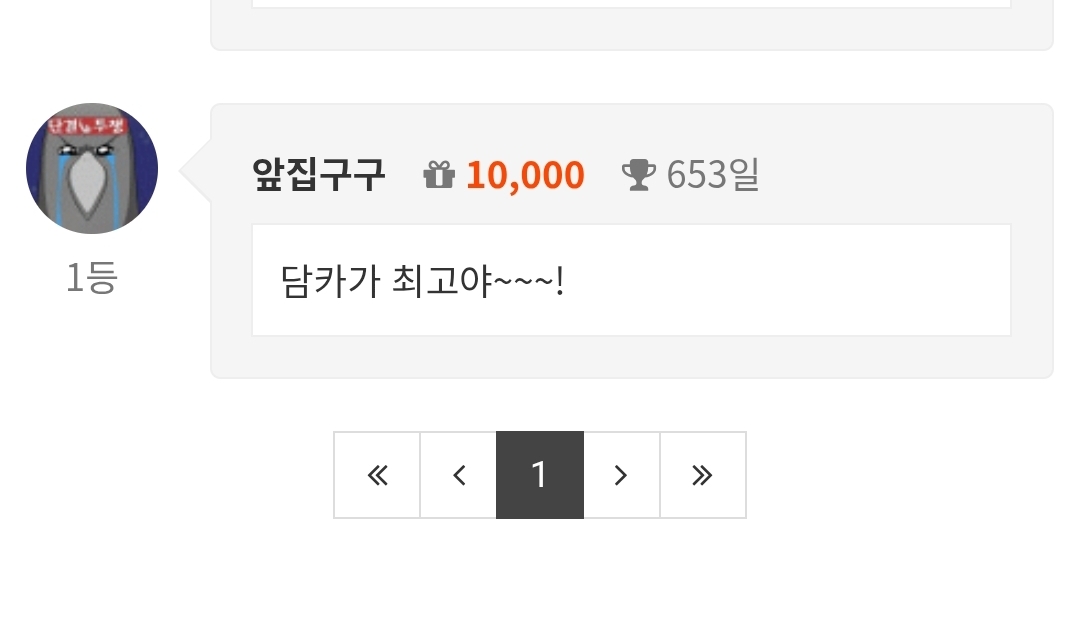This screenshot has width=1079, height=639.
Task: Select page 1 in pagination
Action: [540, 475]
